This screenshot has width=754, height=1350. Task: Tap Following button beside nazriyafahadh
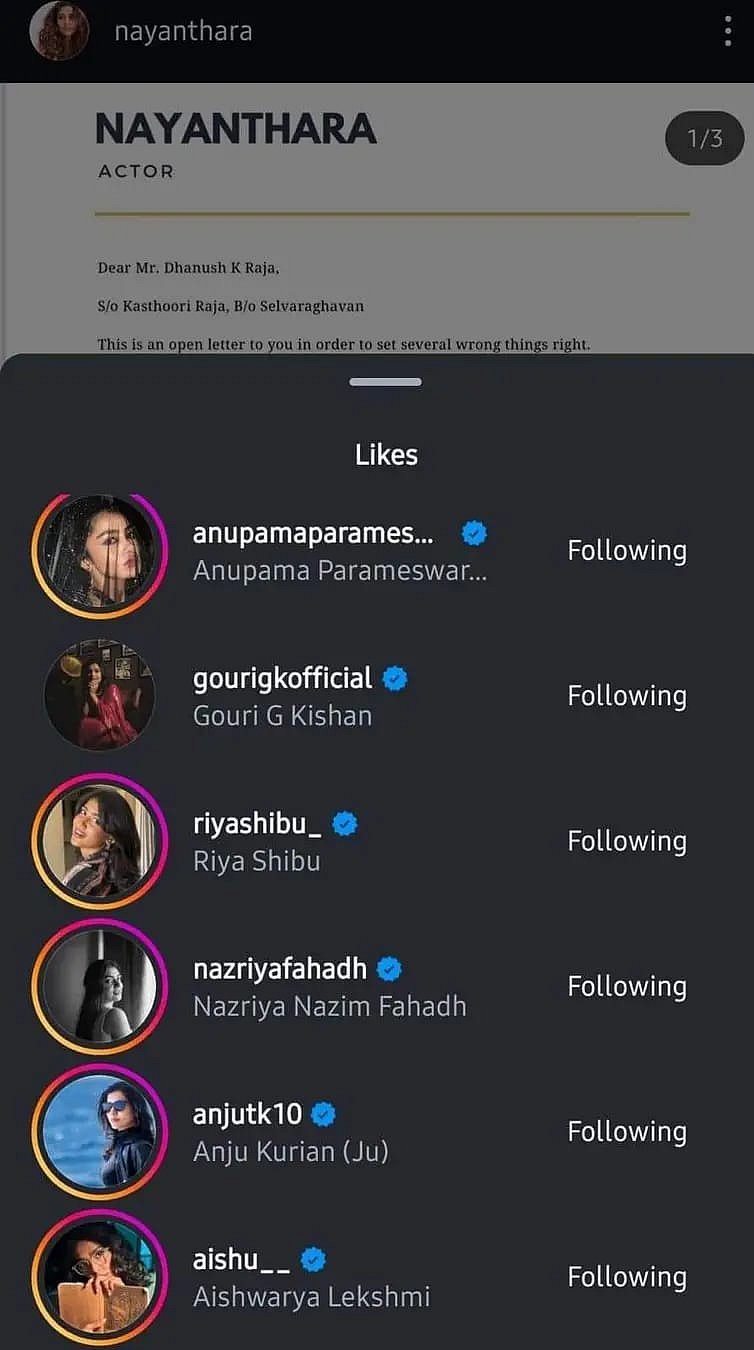(627, 987)
